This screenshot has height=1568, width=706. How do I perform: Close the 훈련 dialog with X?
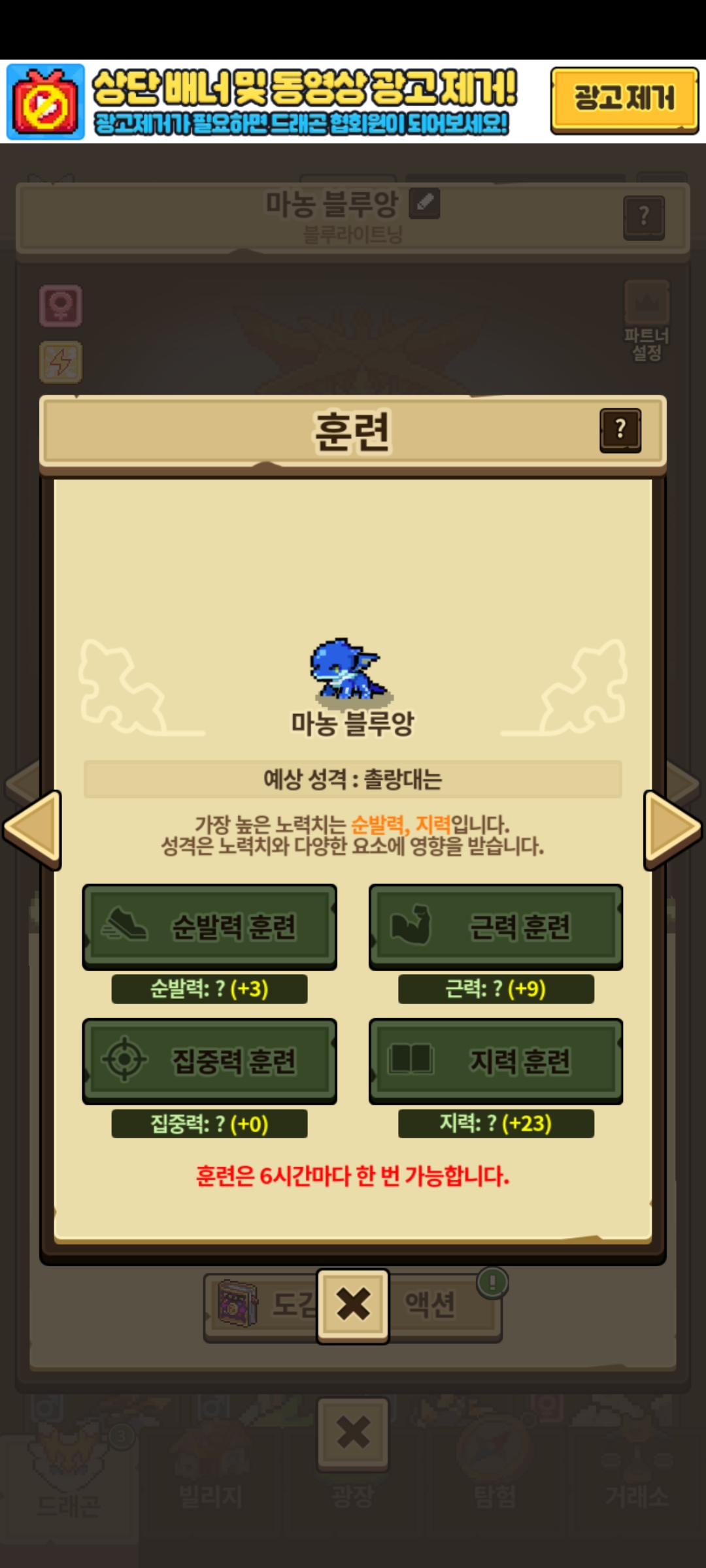353,1305
